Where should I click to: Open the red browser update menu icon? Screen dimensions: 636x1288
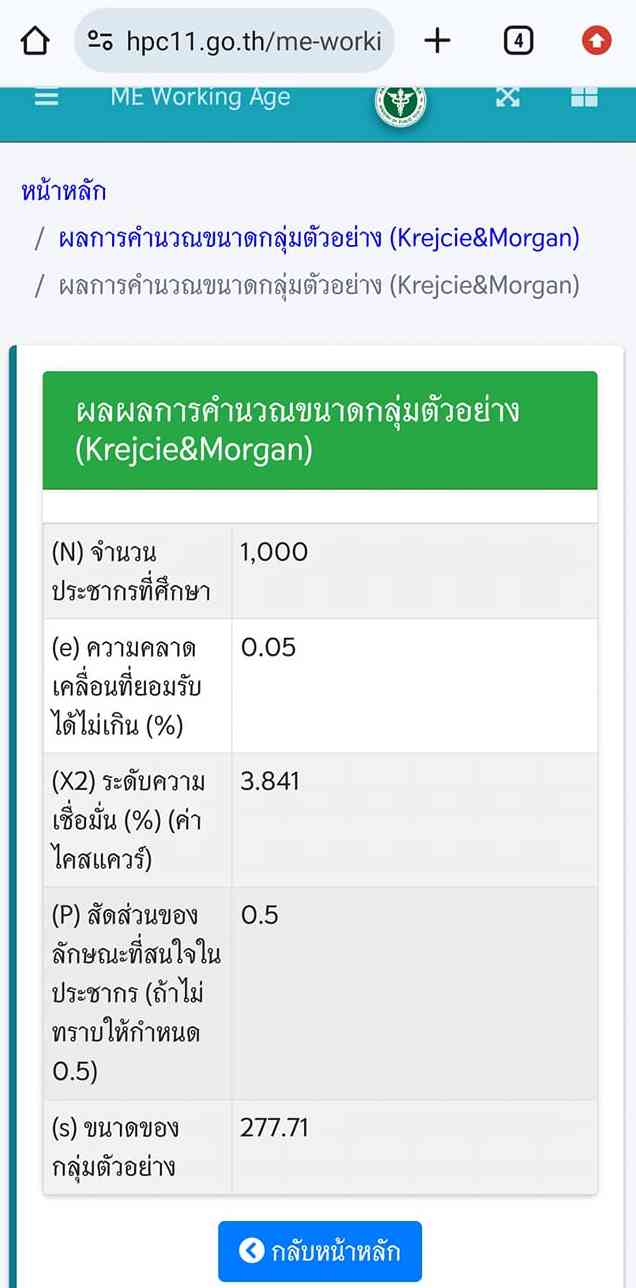(596, 41)
